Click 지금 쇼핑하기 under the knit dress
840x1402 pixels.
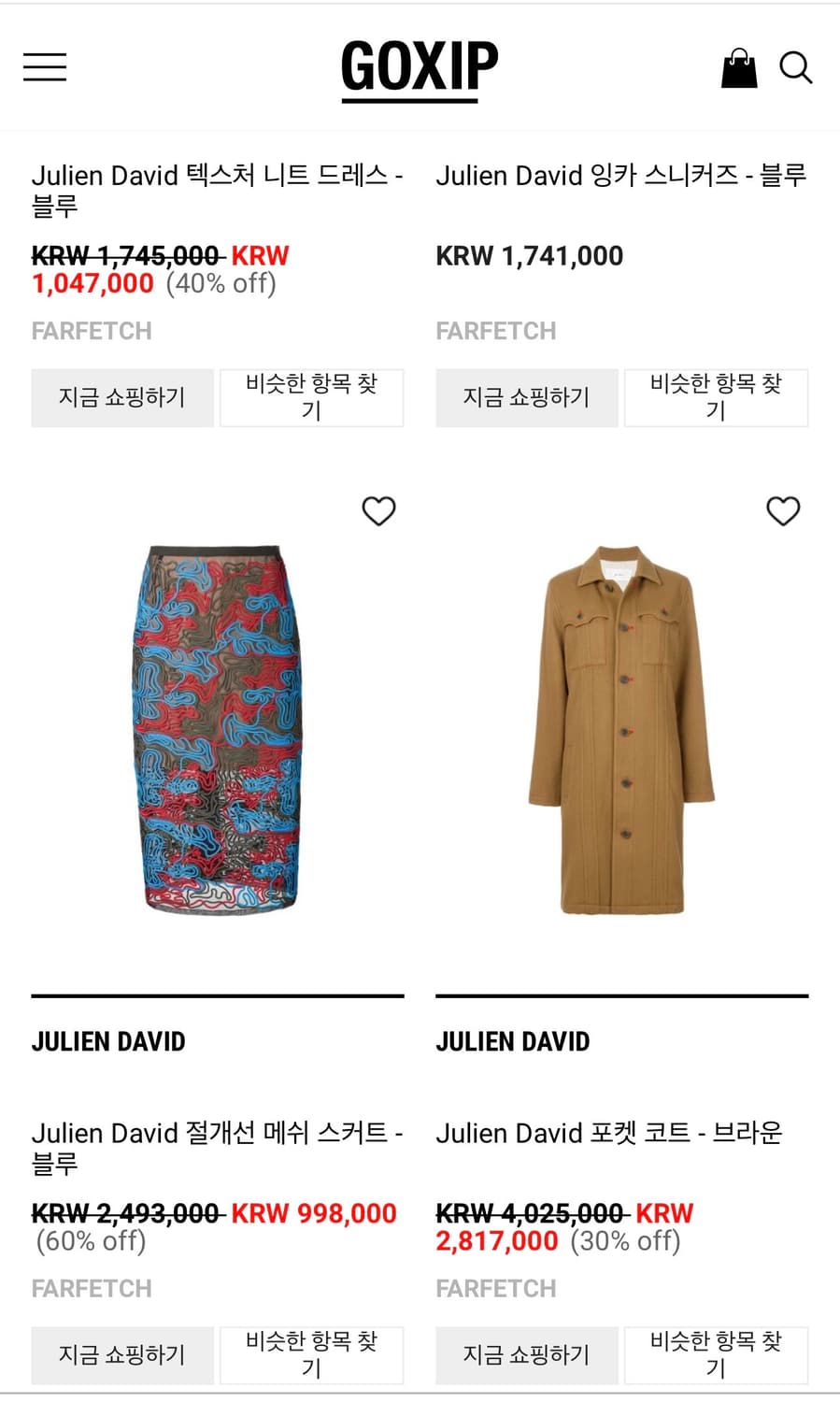coord(121,397)
